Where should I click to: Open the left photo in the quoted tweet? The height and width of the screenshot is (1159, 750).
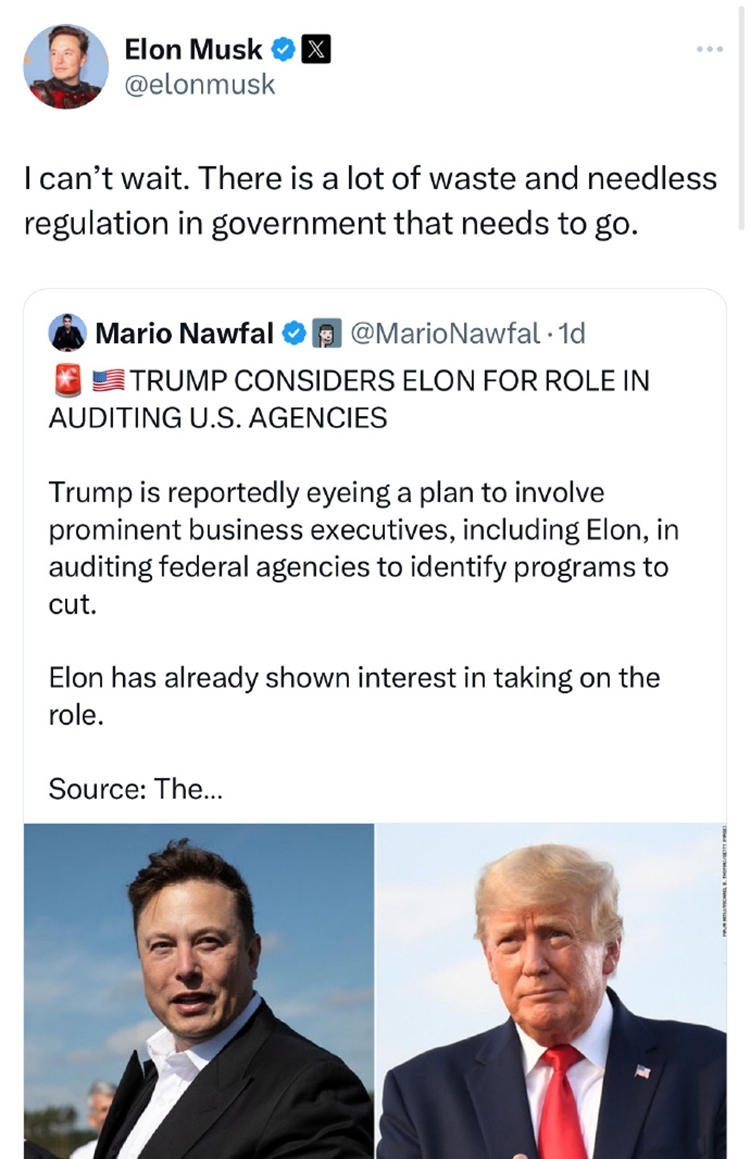click(199, 990)
